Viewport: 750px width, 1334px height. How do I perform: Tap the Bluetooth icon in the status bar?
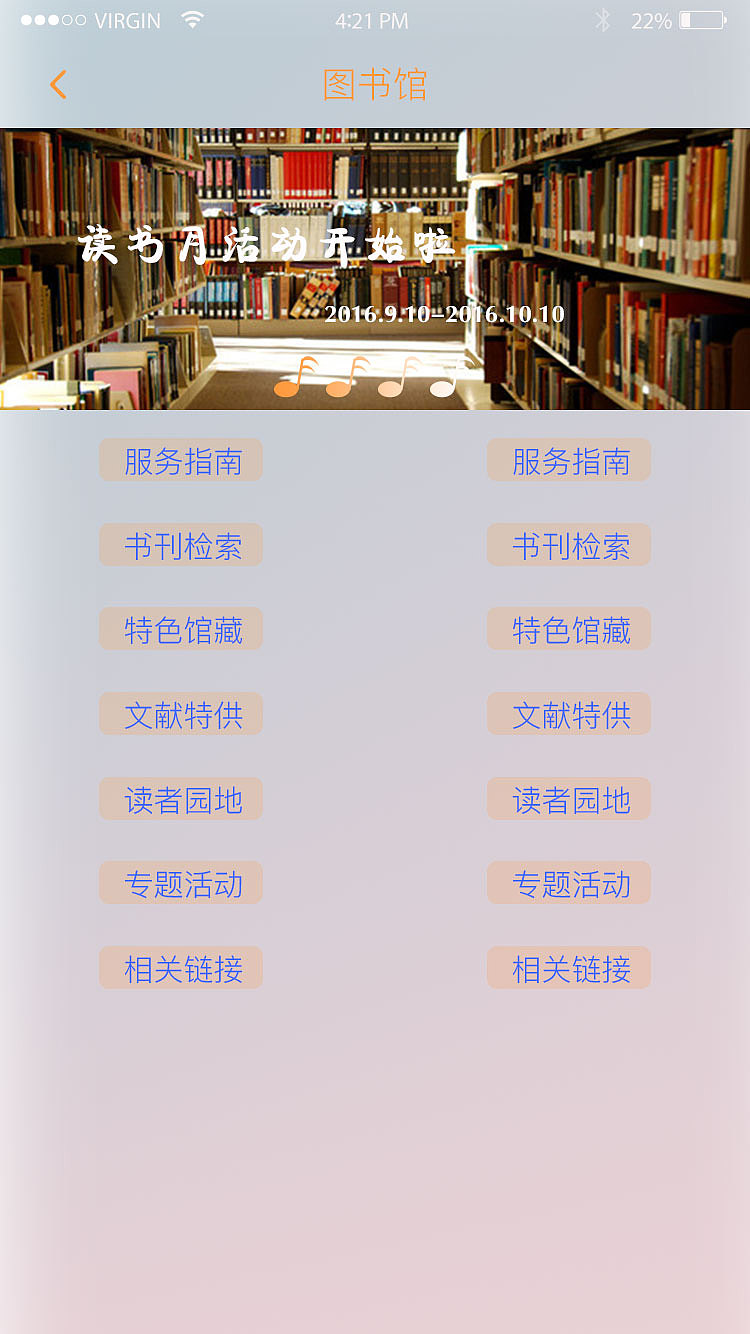[603, 18]
